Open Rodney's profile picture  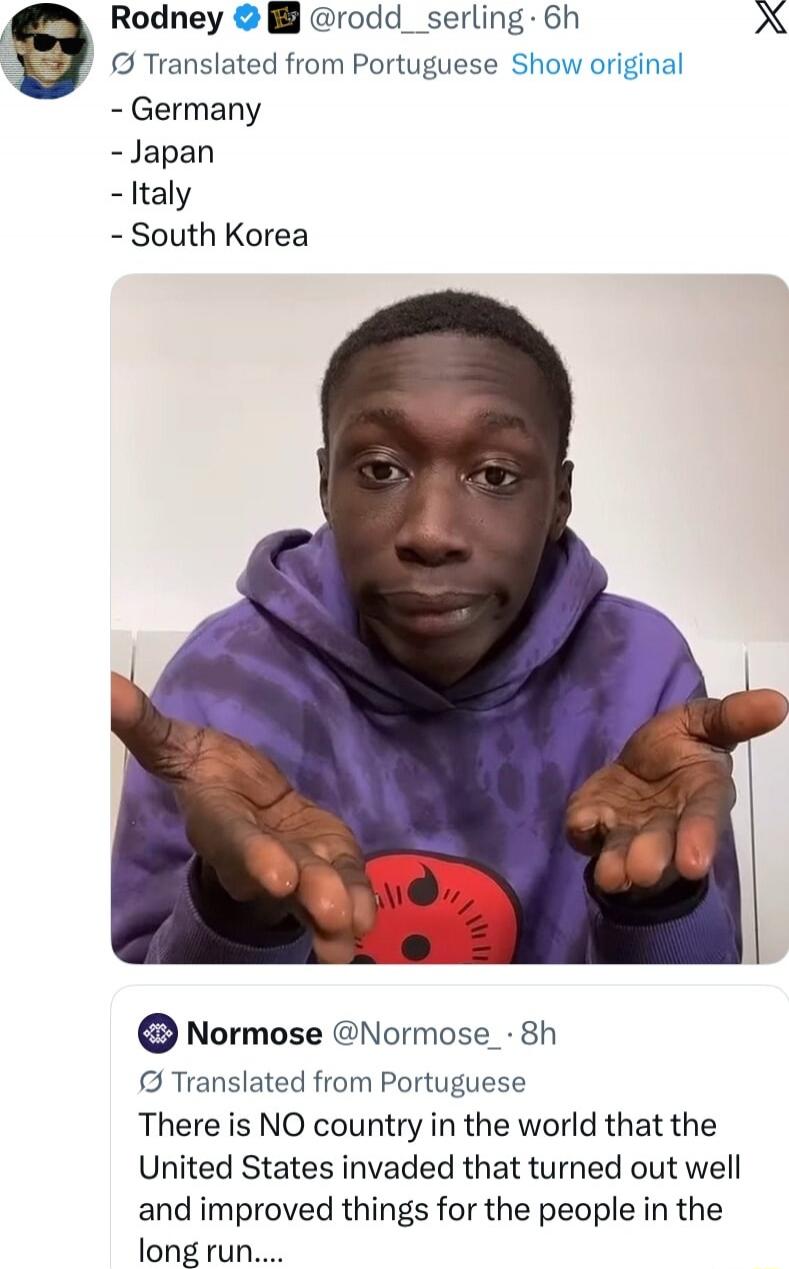pyautogui.click(x=47, y=51)
